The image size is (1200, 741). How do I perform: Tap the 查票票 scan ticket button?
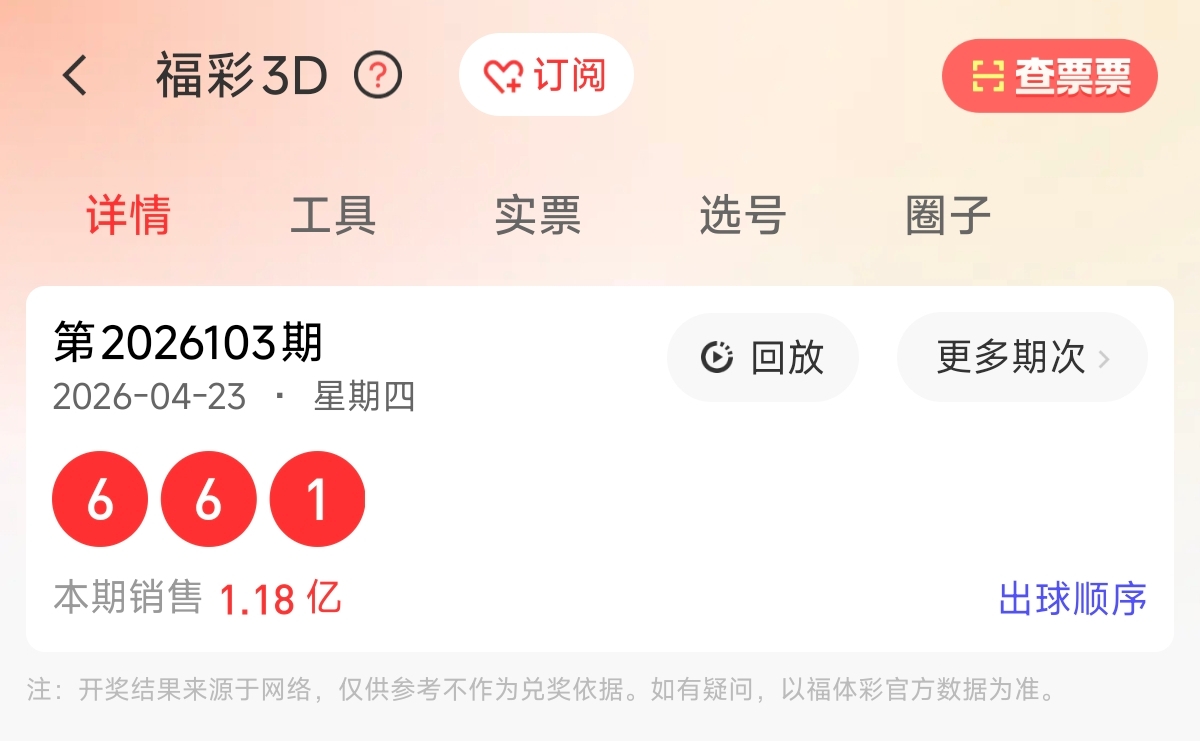tap(1049, 76)
